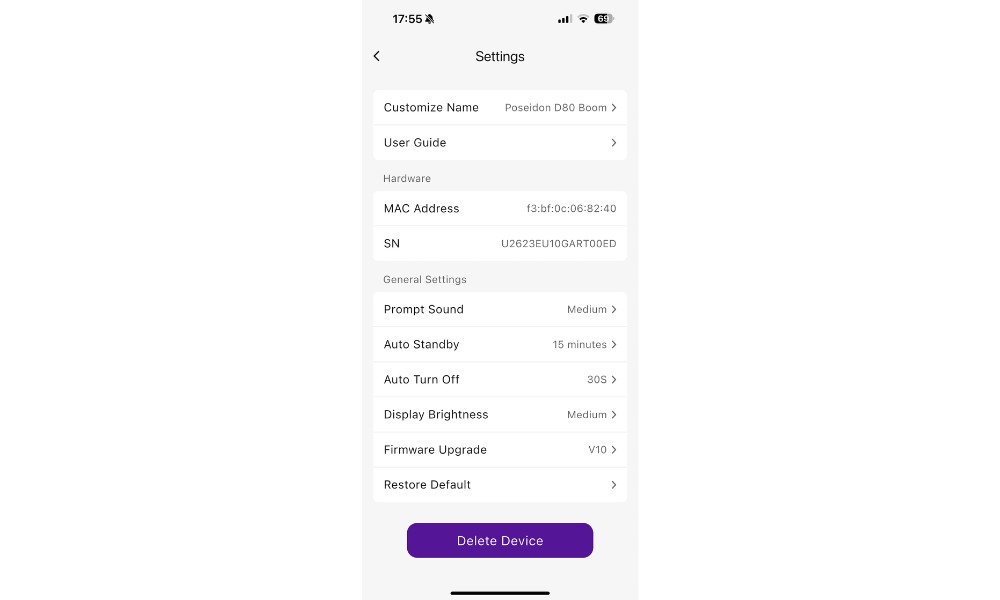Open the User Guide
The height and width of the screenshot is (600, 1000).
pyautogui.click(x=500, y=142)
